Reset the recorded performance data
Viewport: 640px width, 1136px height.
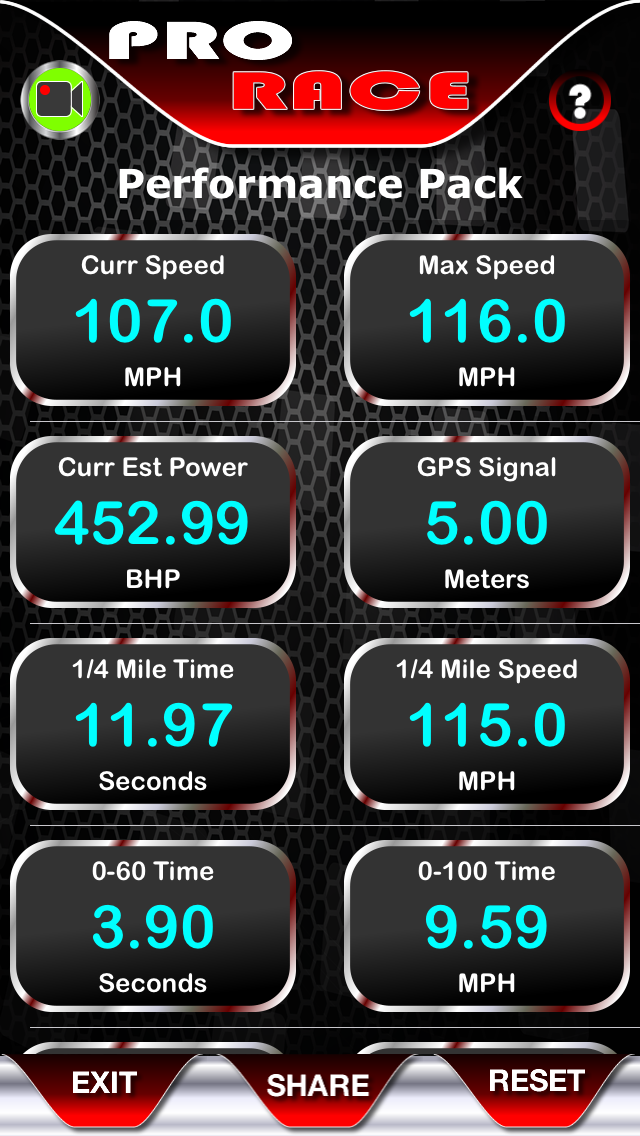[x=536, y=1081]
